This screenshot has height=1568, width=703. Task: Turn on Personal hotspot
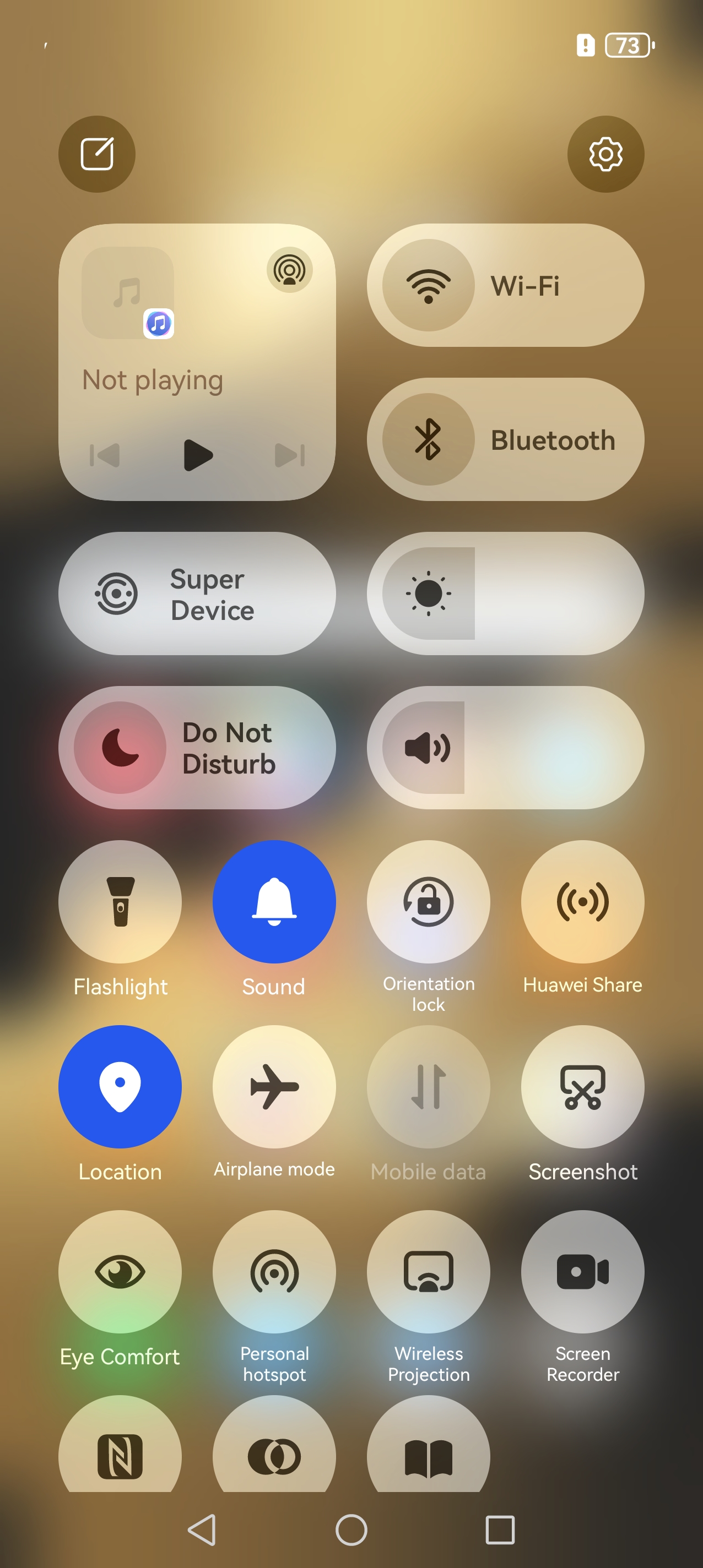click(x=274, y=1272)
